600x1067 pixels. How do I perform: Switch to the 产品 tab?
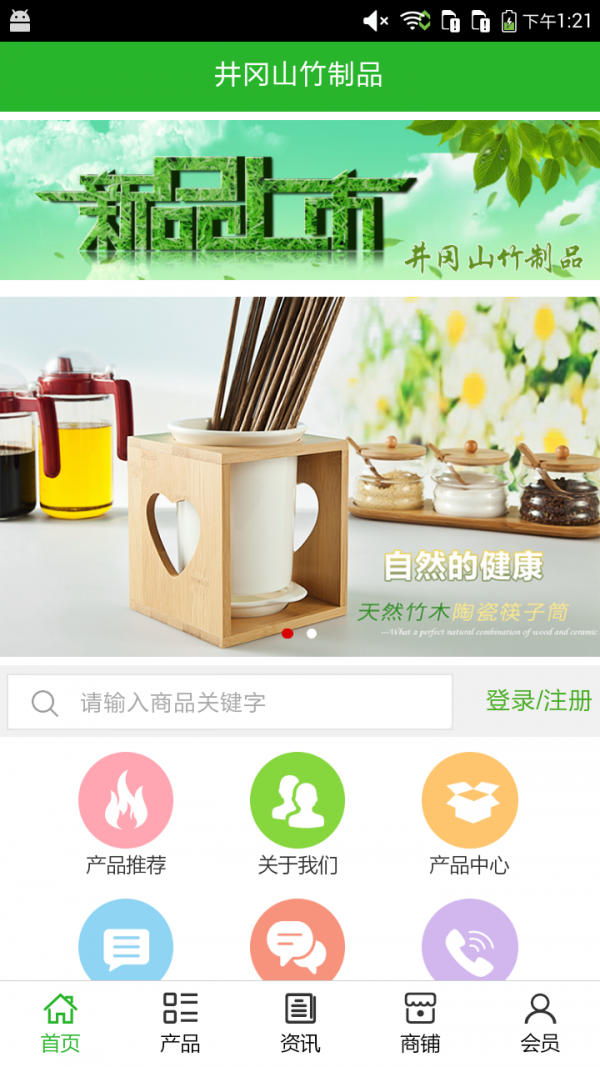tap(180, 1023)
